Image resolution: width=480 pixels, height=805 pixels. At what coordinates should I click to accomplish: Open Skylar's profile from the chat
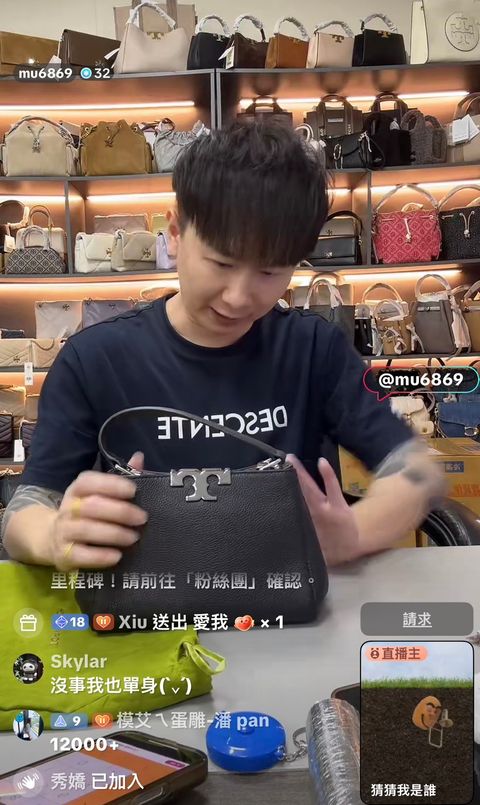click(x=28, y=668)
